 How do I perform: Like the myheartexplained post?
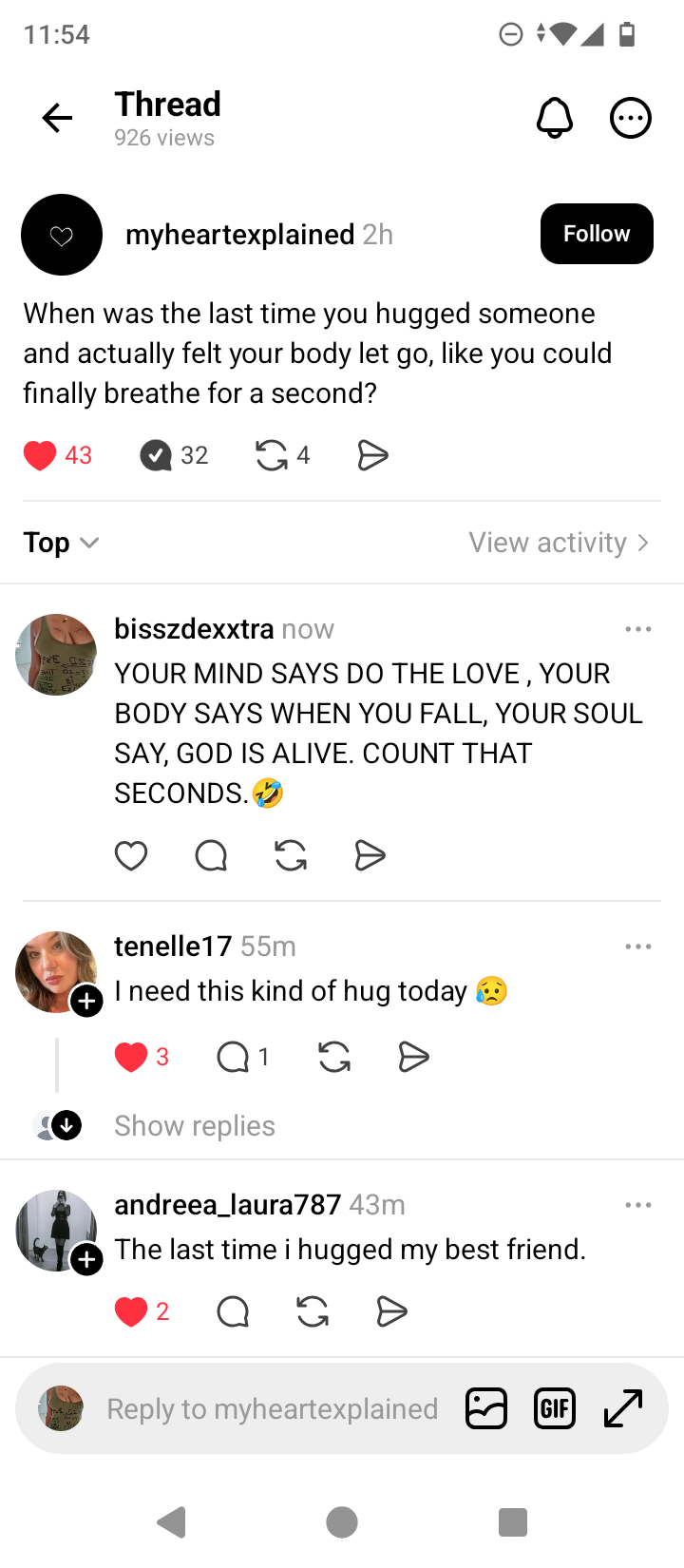pos(40,456)
